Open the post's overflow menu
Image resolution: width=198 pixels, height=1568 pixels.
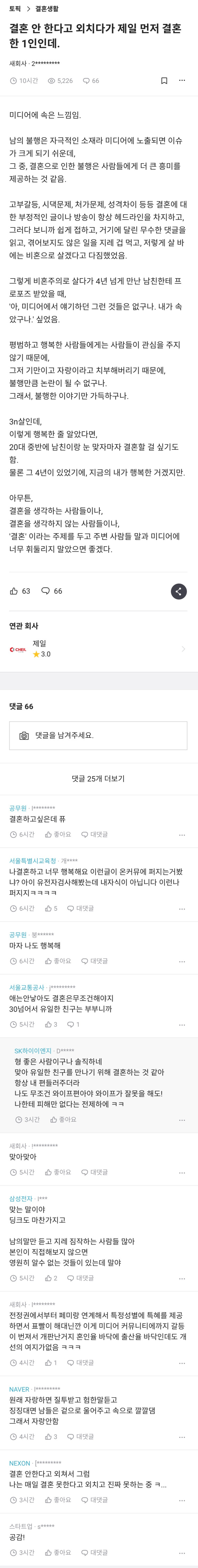click(x=181, y=80)
